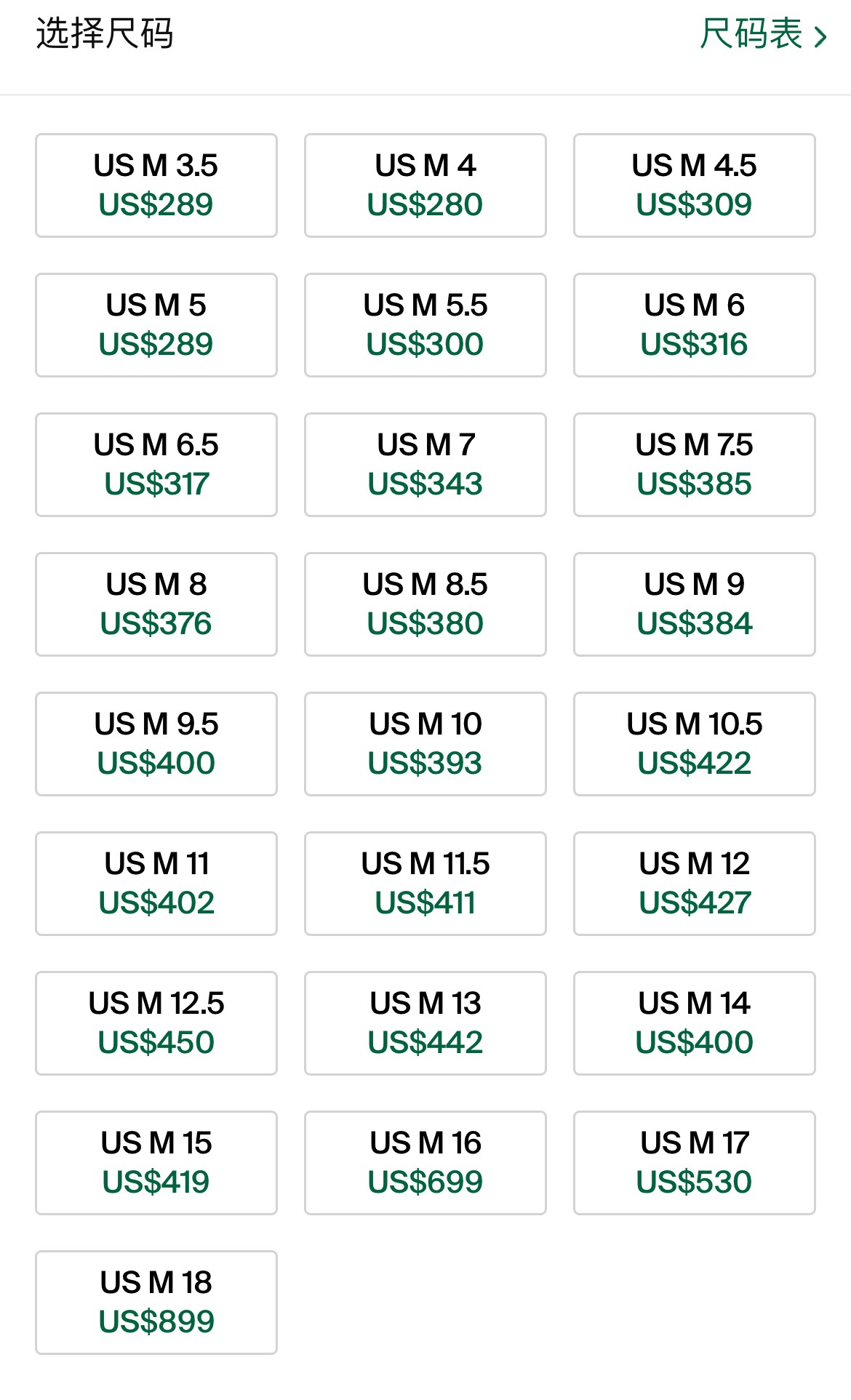This screenshot has width=851, height=1400.
Task: Select size US M 5
Action: [156, 325]
